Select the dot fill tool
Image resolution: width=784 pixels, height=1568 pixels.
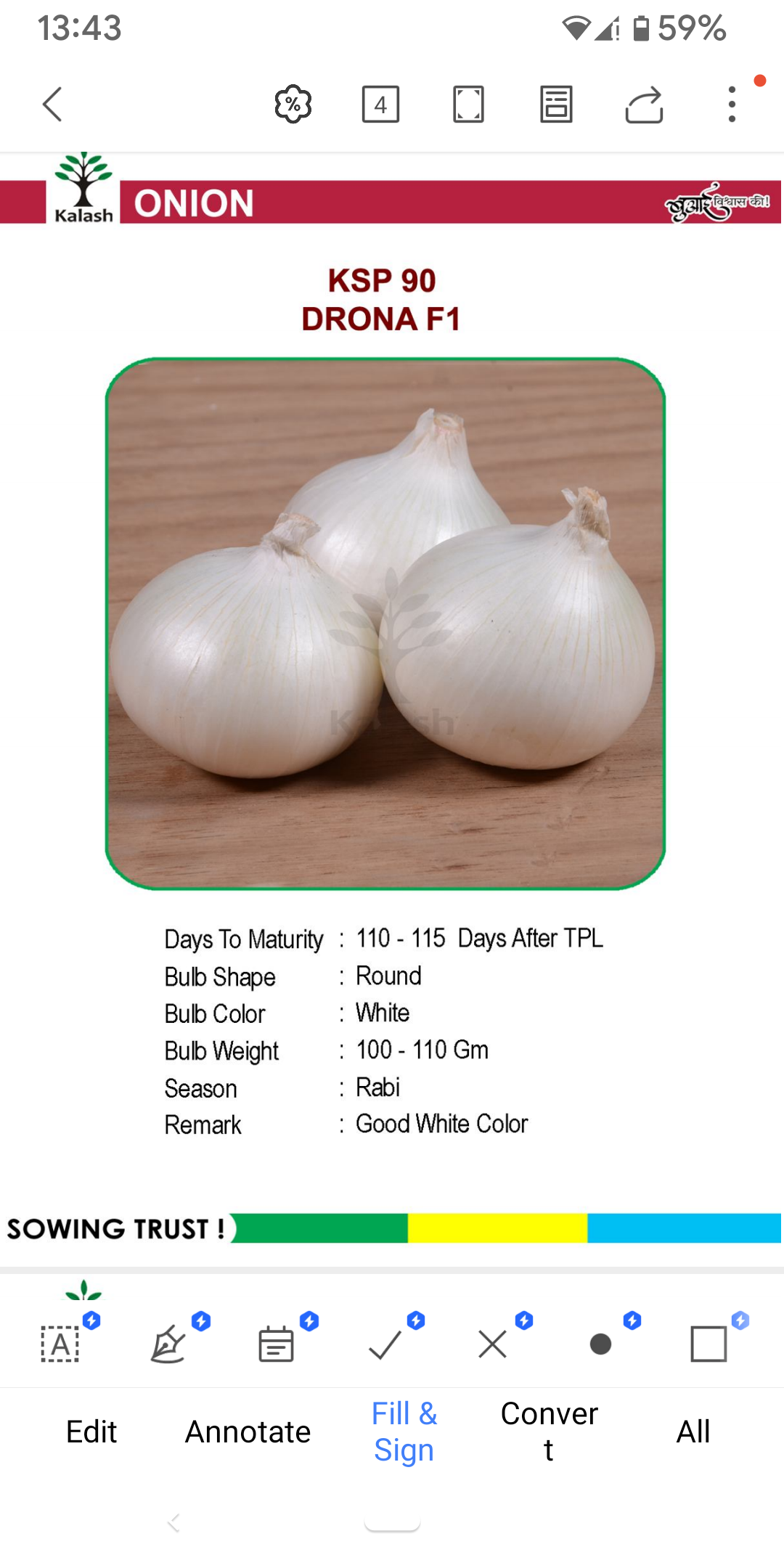point(601,1344)
